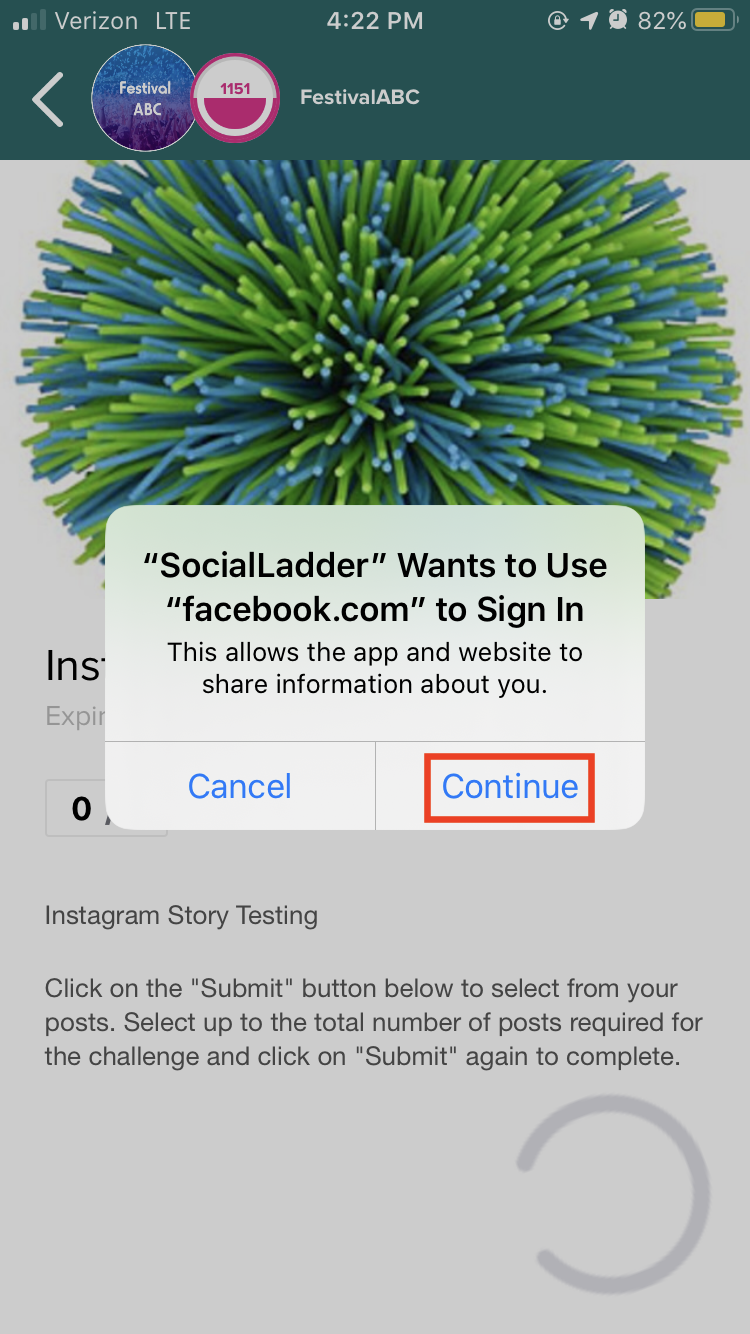Tap Continue to sign in with Facebook
The width and height of the screenshot is (750, 1334).
pyautogui.click(x=510, y=787)
